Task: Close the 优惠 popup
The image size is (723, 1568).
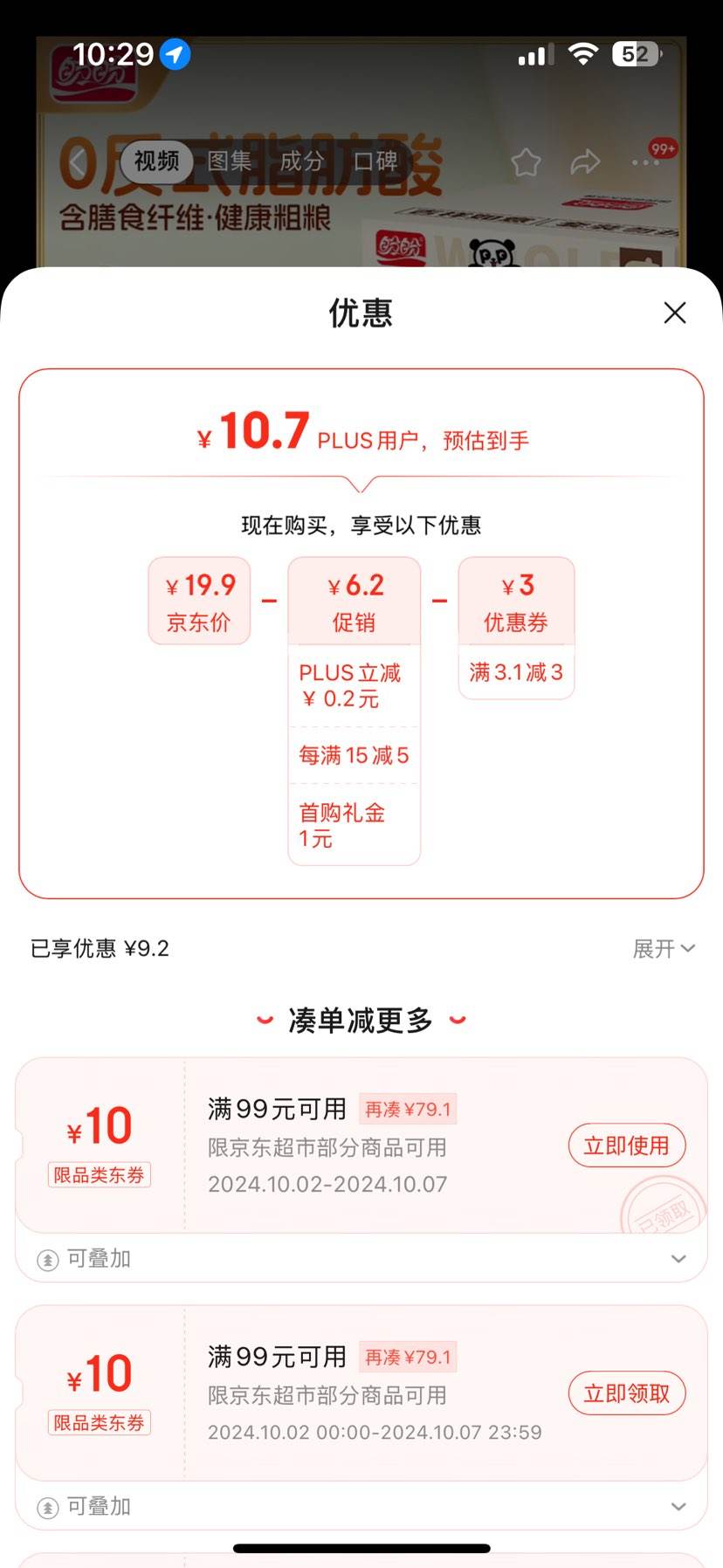Action: click(674, 313)
